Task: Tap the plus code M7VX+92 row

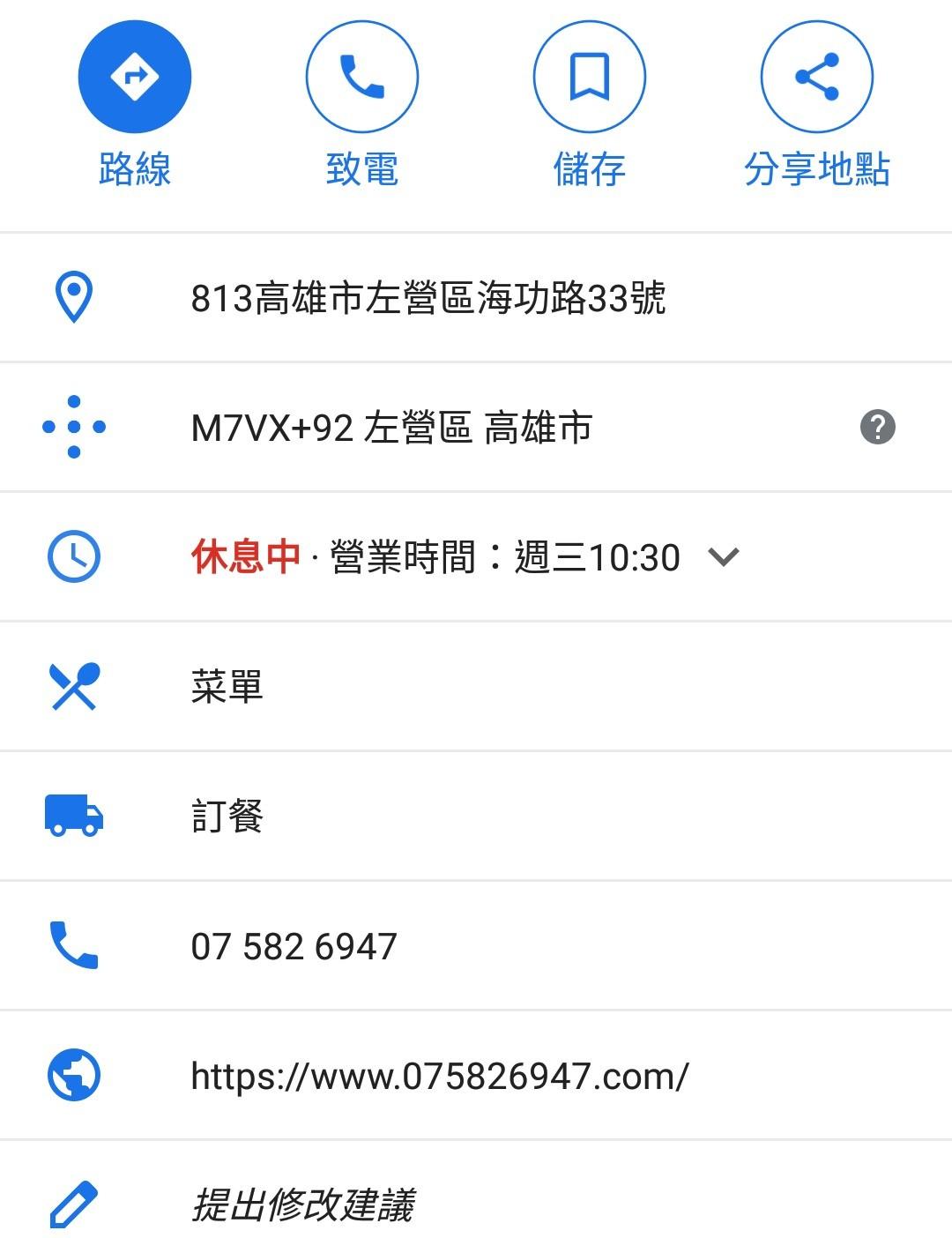Action: (x=391, y=428)
